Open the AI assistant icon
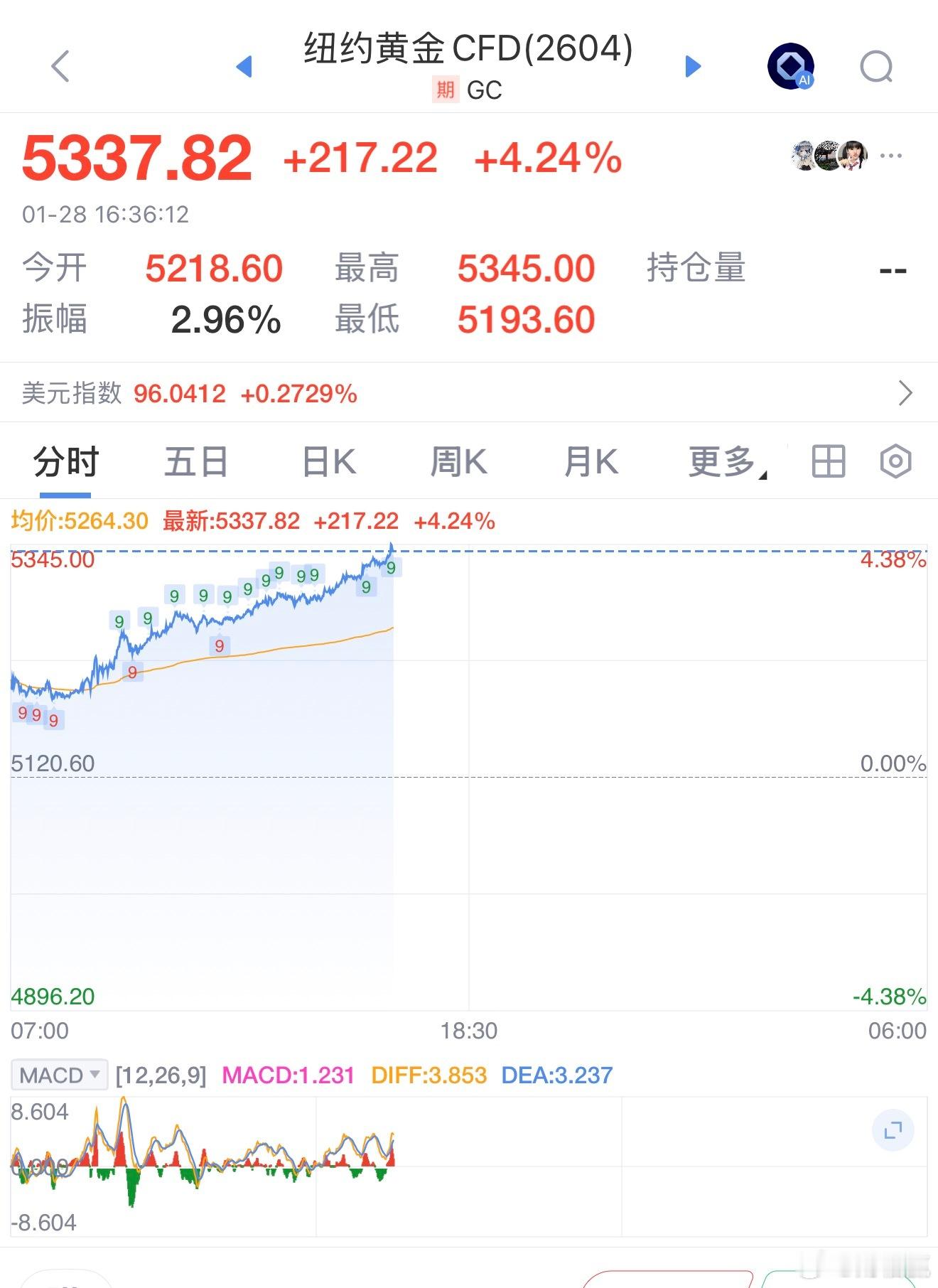Image resolution: width=938 pixels, height=1288 pixels. (x=789, y=66)
